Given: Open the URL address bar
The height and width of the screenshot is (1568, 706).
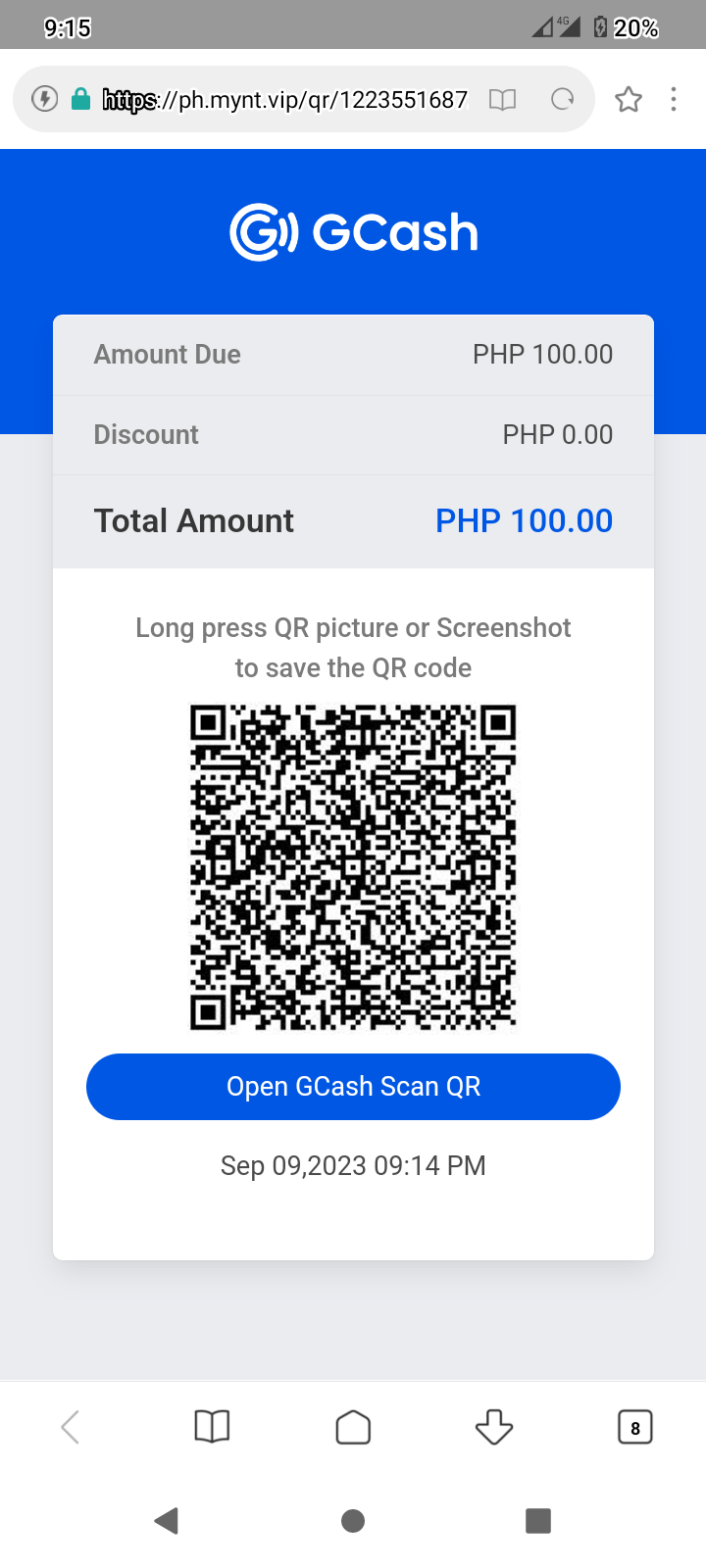Looking at the screenshot, I should click(x=284, y=99).
